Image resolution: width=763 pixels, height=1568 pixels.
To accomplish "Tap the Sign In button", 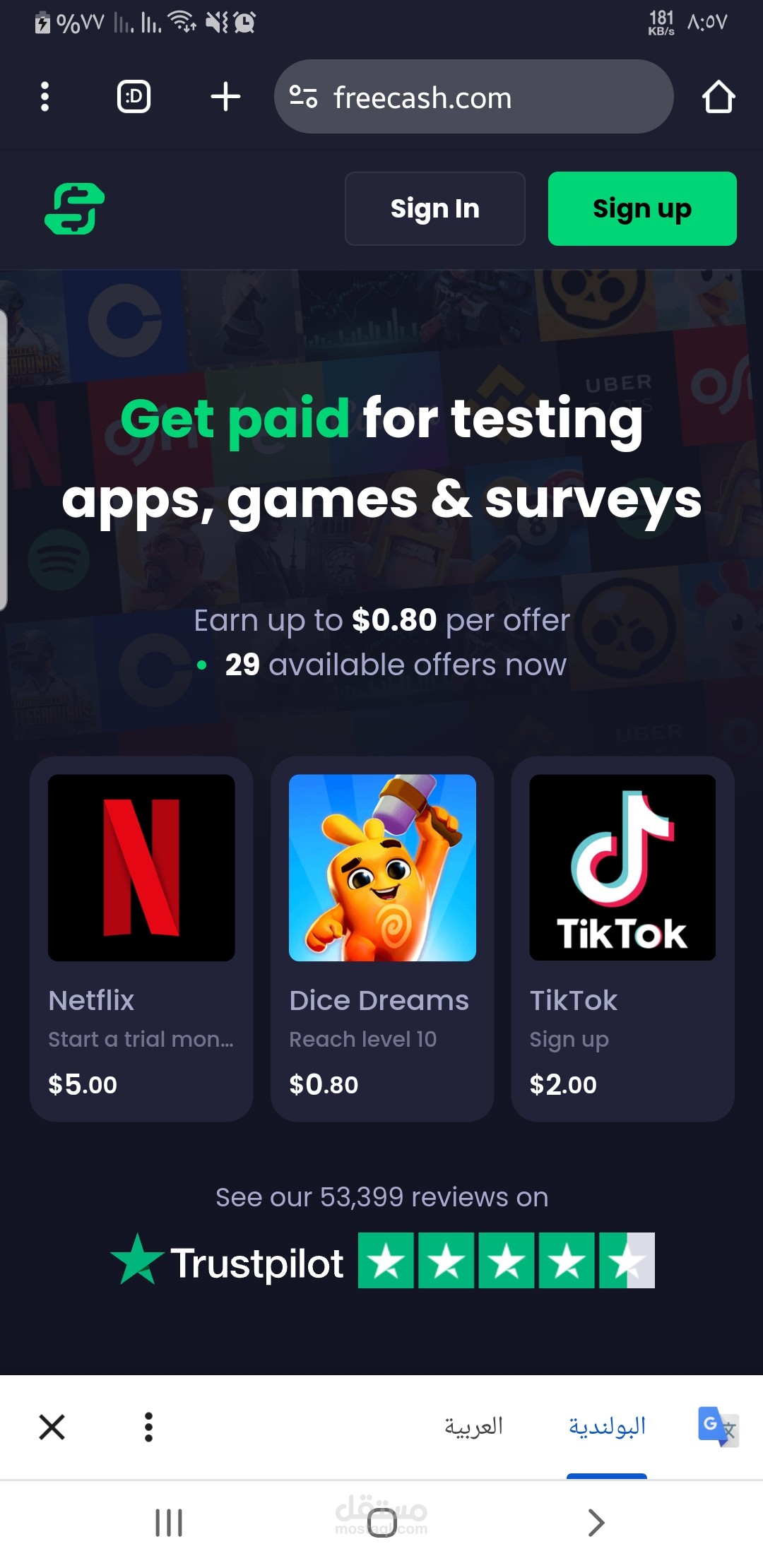I will pyautogui.click(x=435, y=208).
